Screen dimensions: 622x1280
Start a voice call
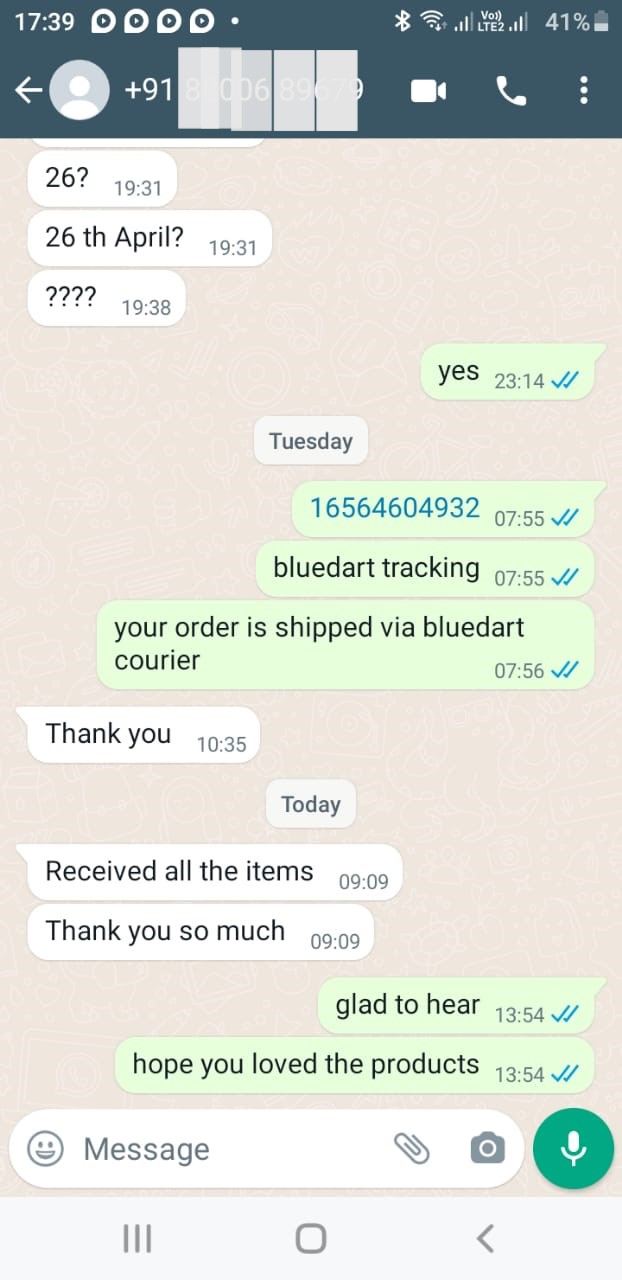[x=511, y=91]
